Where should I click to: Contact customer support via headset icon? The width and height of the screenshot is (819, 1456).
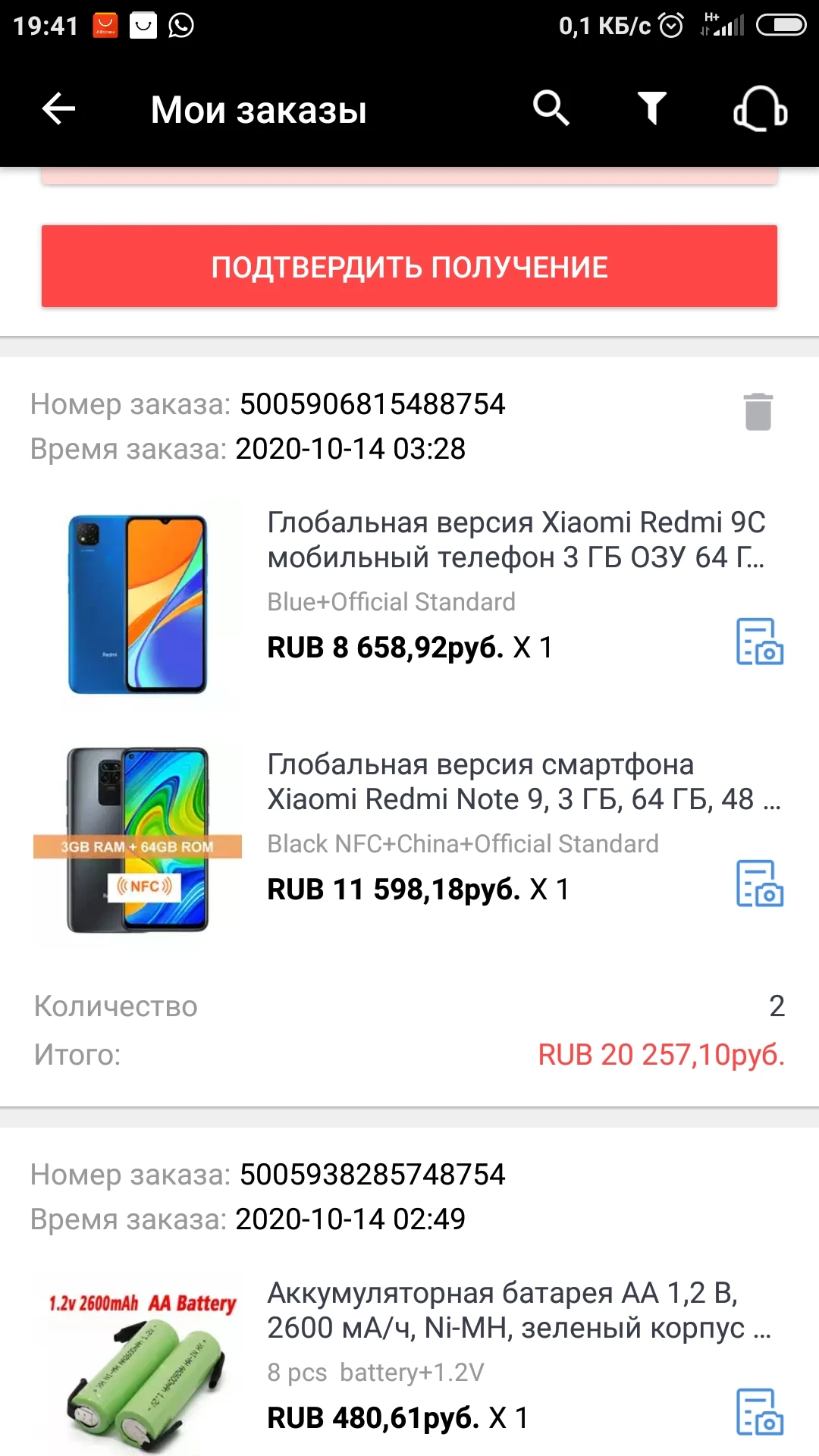tap(760, 109)
